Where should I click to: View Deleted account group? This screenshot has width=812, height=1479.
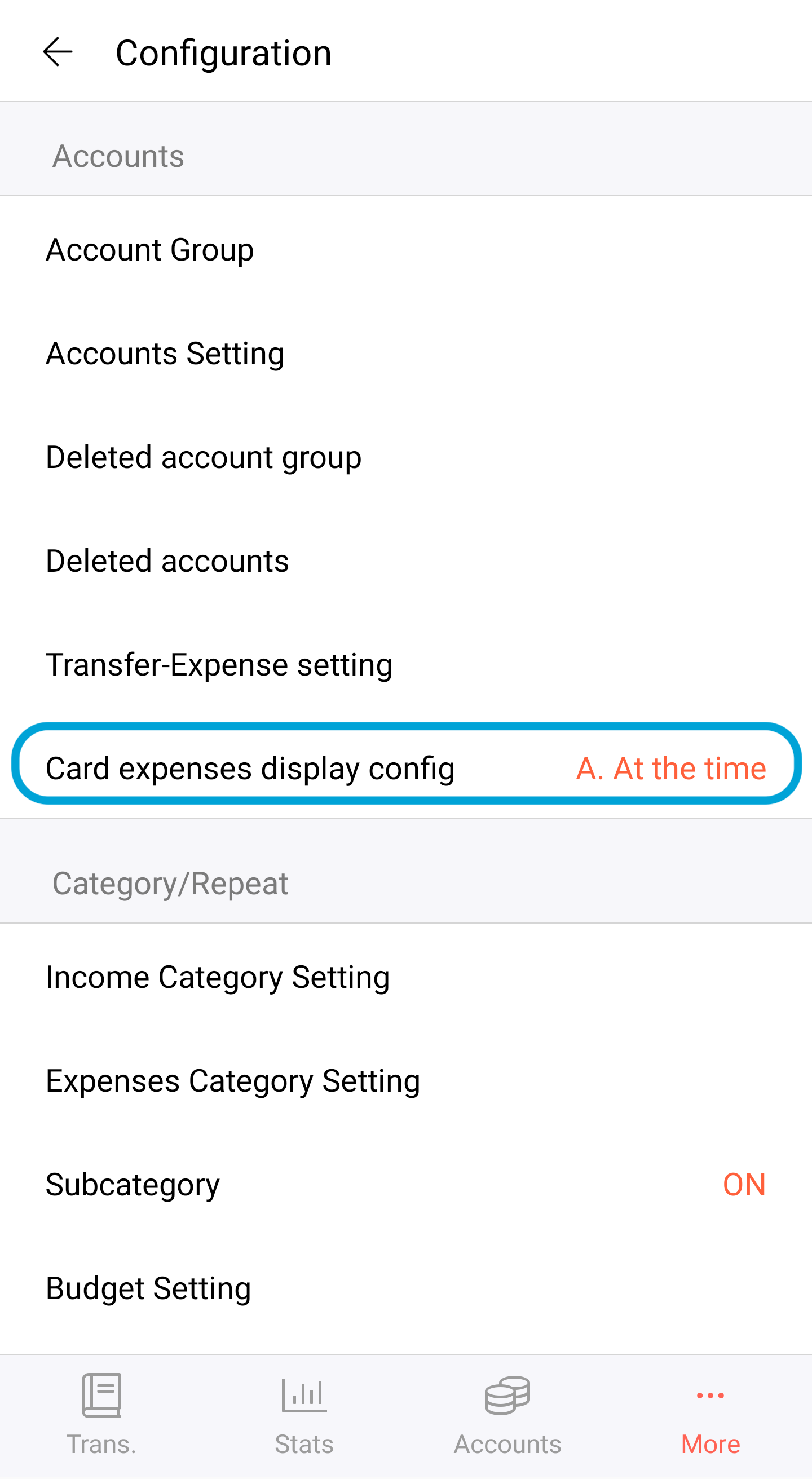(406, 457)
